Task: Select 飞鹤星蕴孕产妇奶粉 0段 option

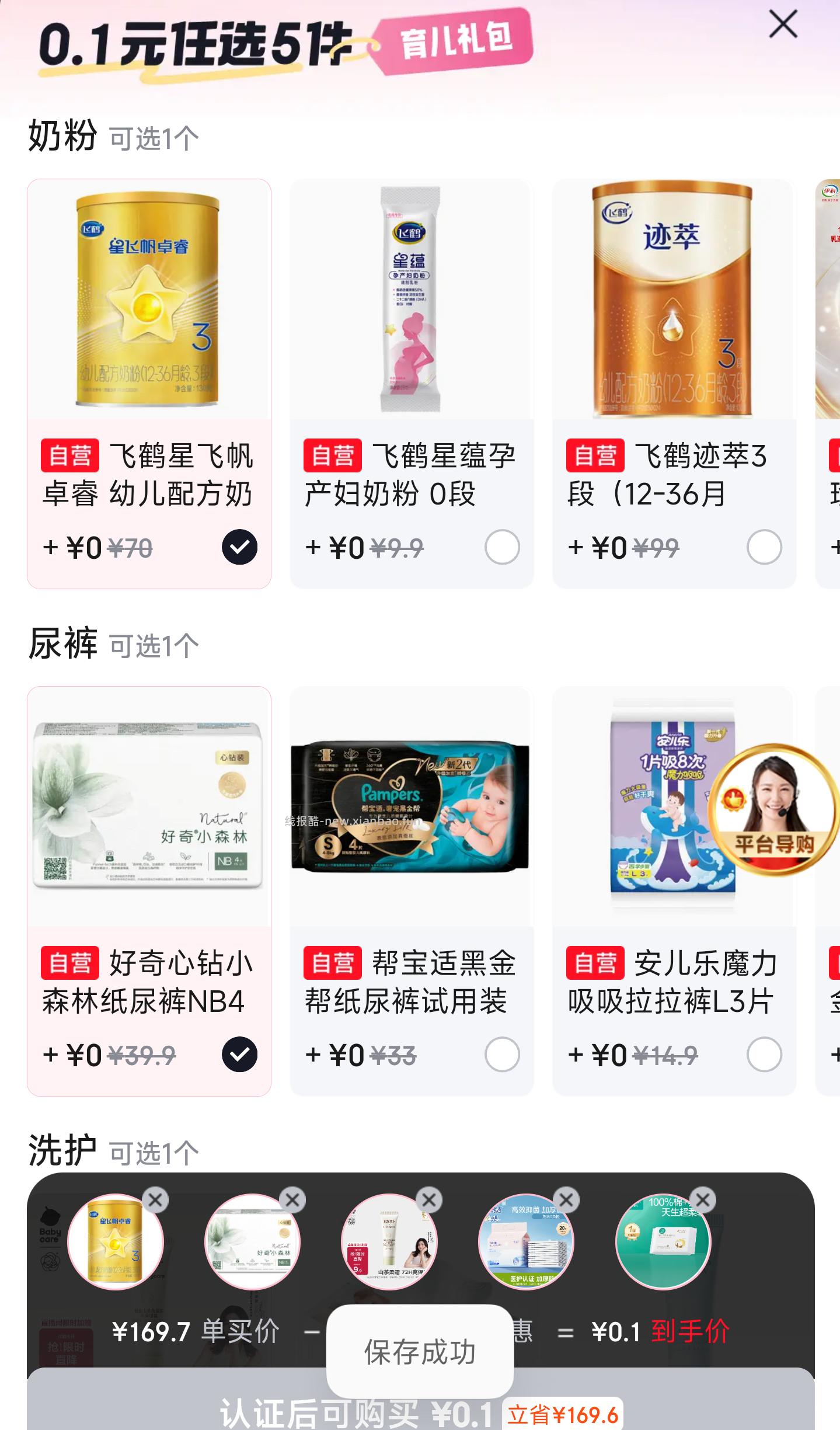Action: (x=502, y=547)
